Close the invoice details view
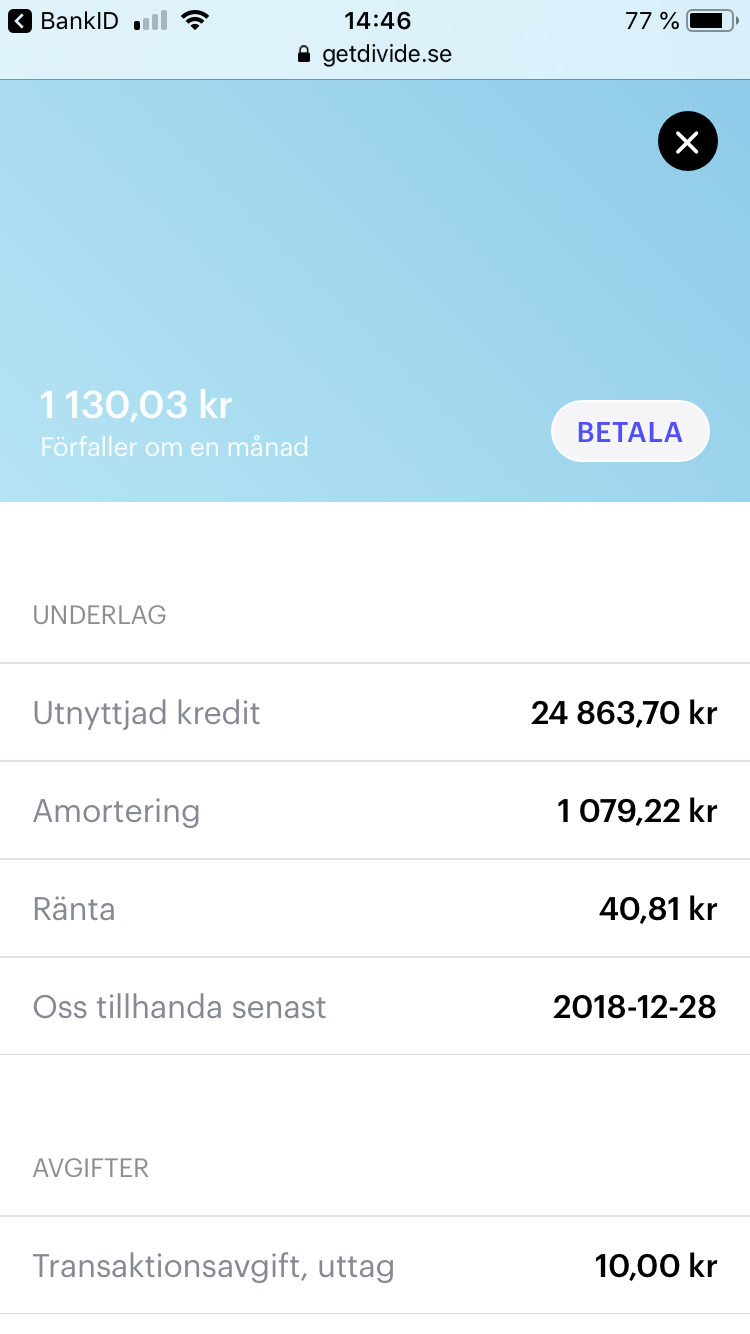 [688, 143]
